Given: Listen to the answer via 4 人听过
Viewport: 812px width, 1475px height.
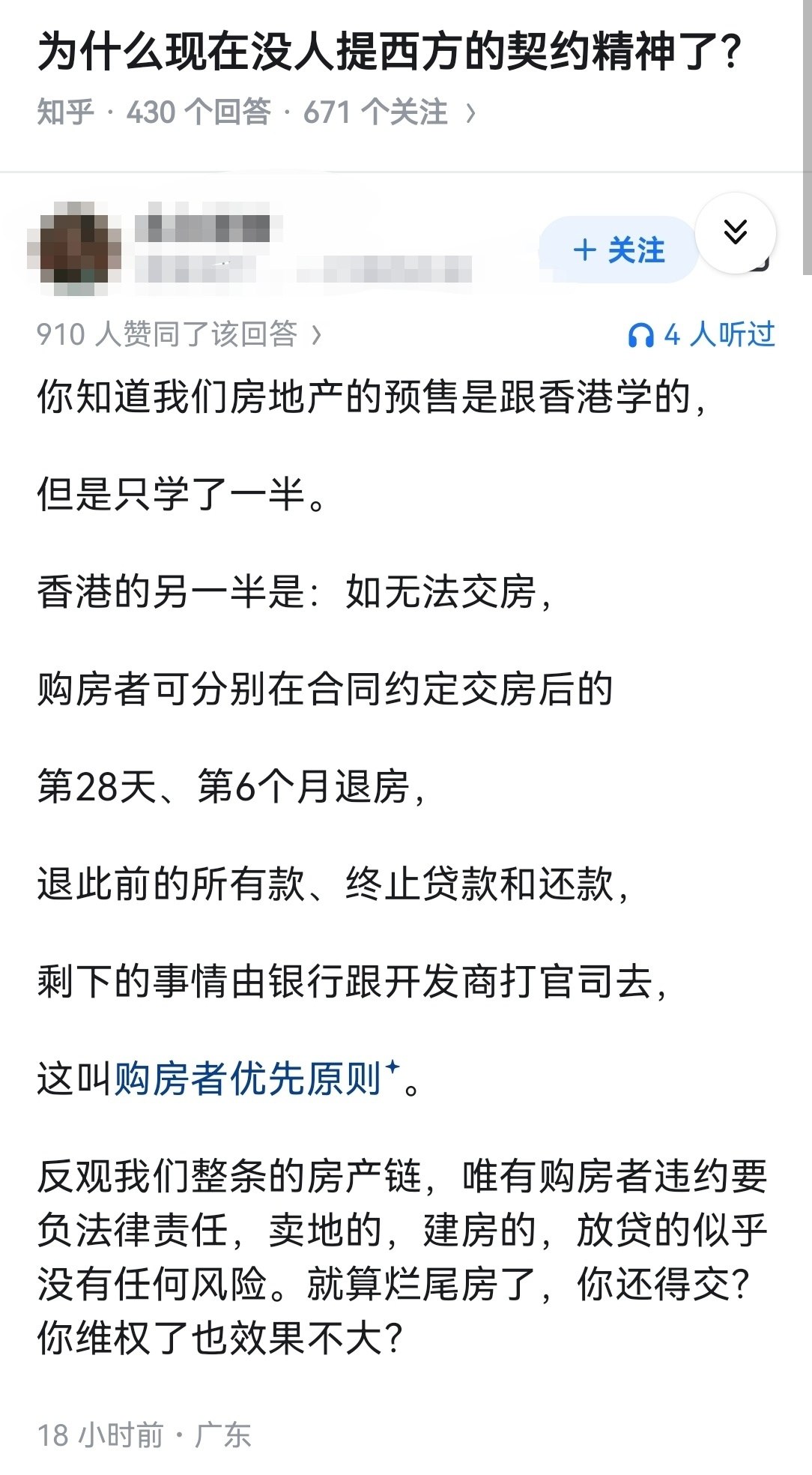Looking at the screenshot, I should coord(700,334).
